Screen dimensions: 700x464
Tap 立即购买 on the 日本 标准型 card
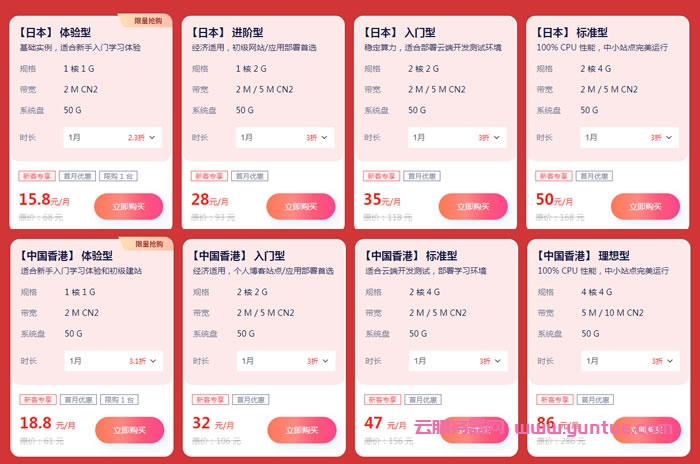tap(645, 207)
